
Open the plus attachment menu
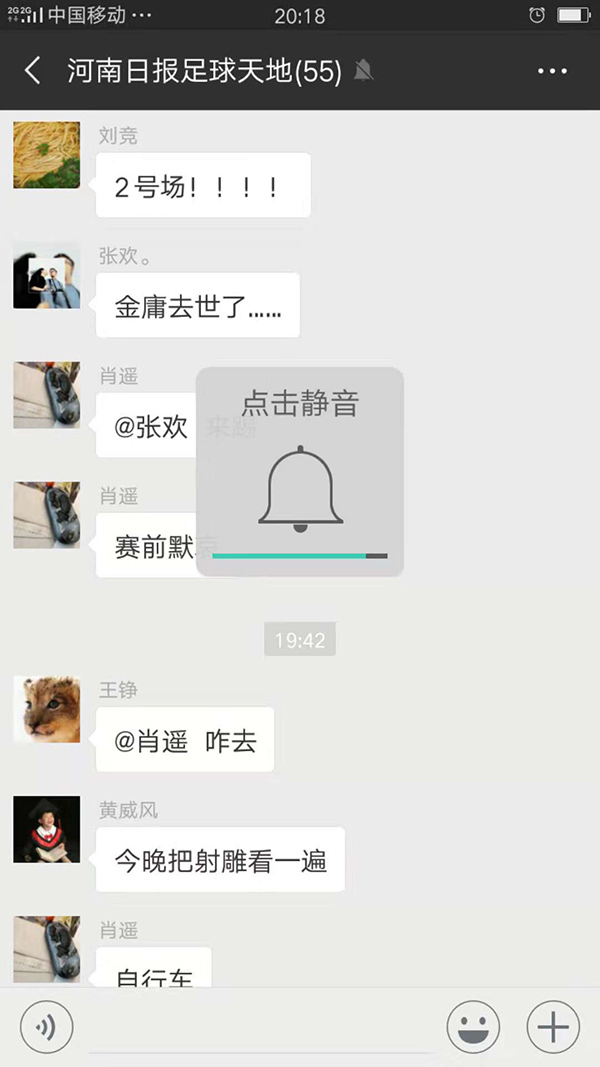pos(552,1027)
